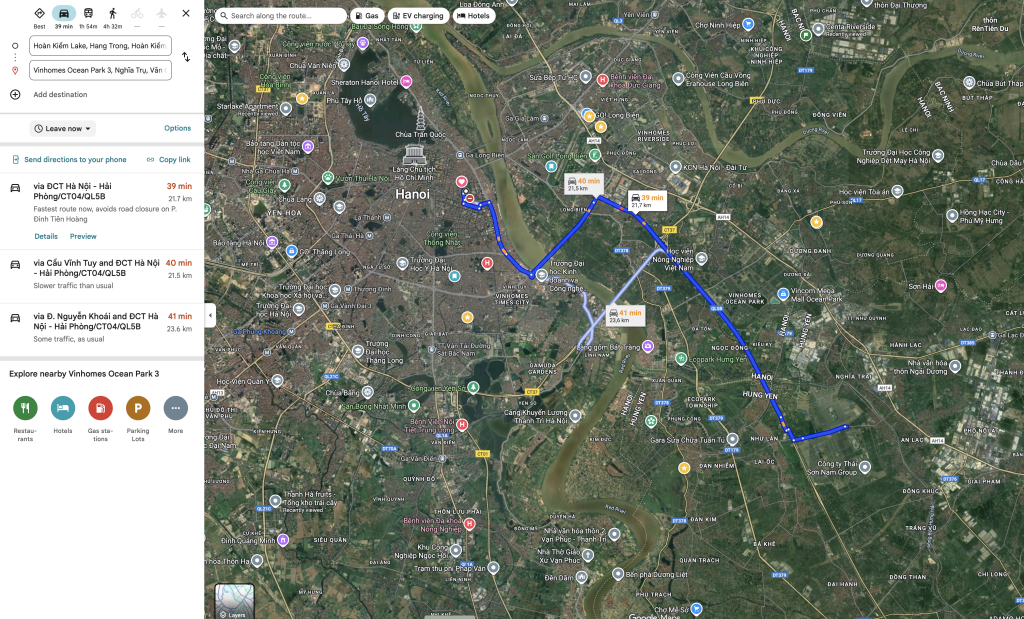
Task: Edit the Hoàn Kiếm Lake starting point field
Action: coord(100,46)
